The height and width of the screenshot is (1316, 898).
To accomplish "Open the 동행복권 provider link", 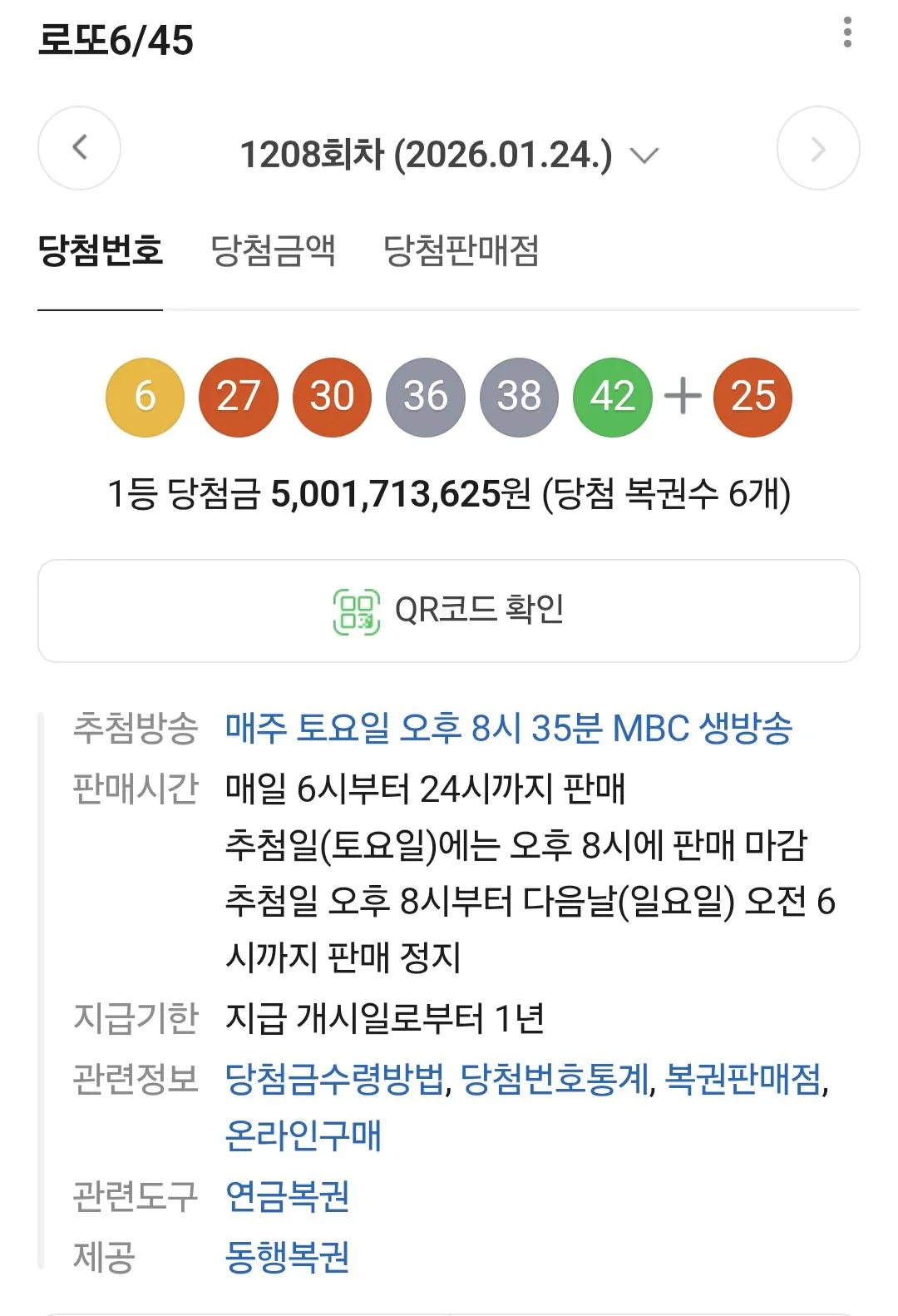I will pyautogui.click(x=288, y=1256).
